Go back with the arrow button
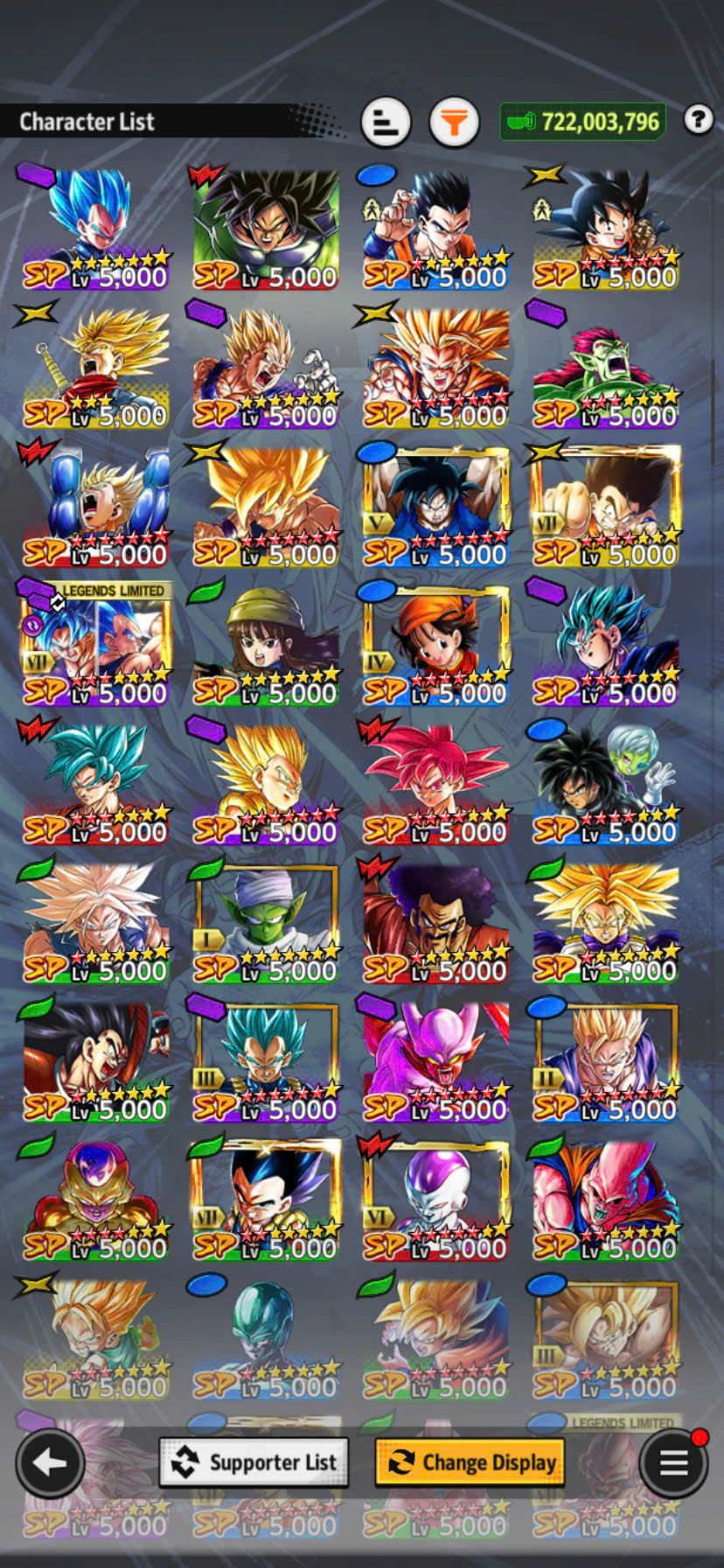Image resolution: width=724 pixels, height=1568 pixels. click(x=50, y=1462)
